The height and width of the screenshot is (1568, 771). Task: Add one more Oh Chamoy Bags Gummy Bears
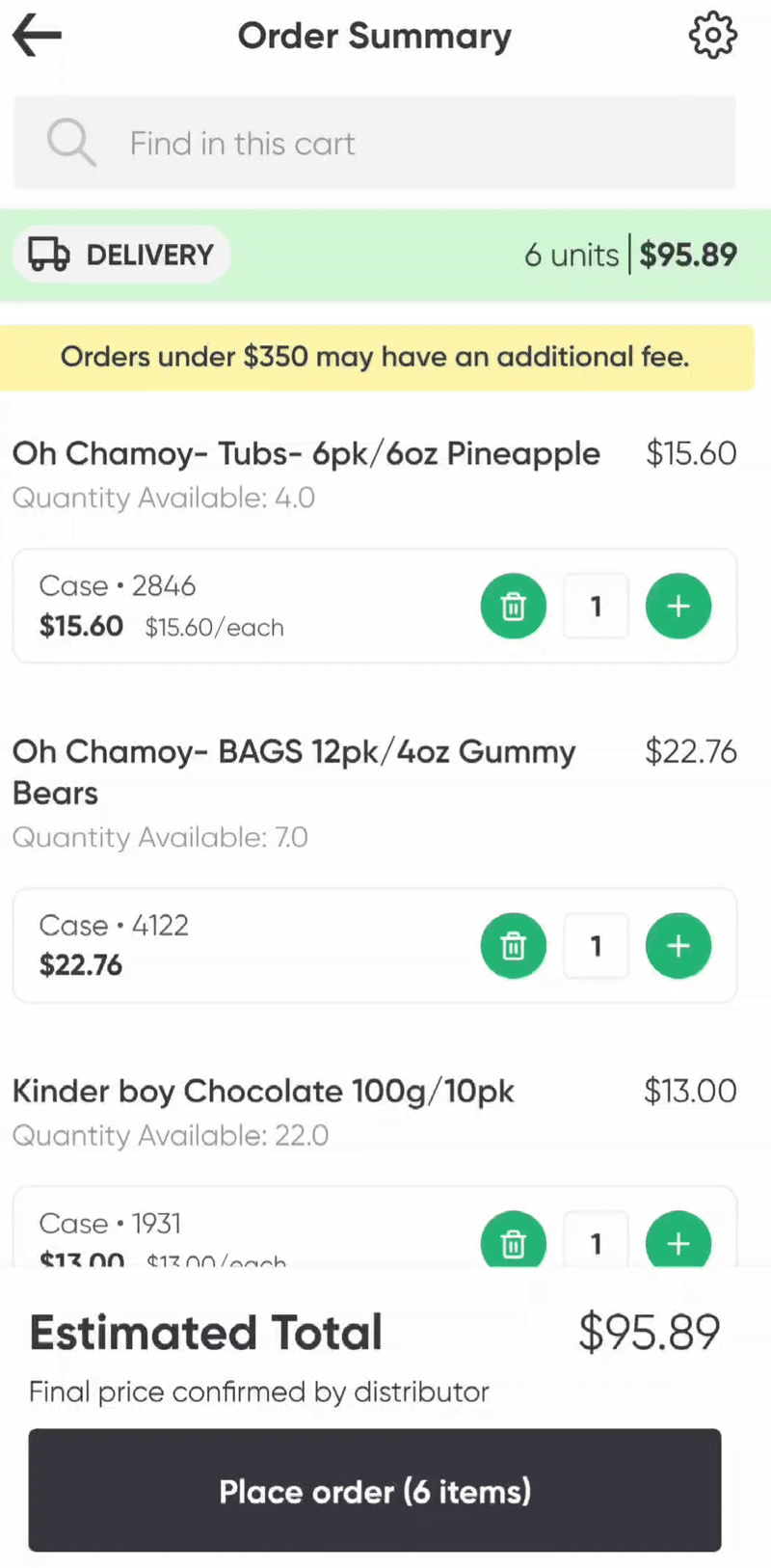pyautogui.click(x=678, y=946)
